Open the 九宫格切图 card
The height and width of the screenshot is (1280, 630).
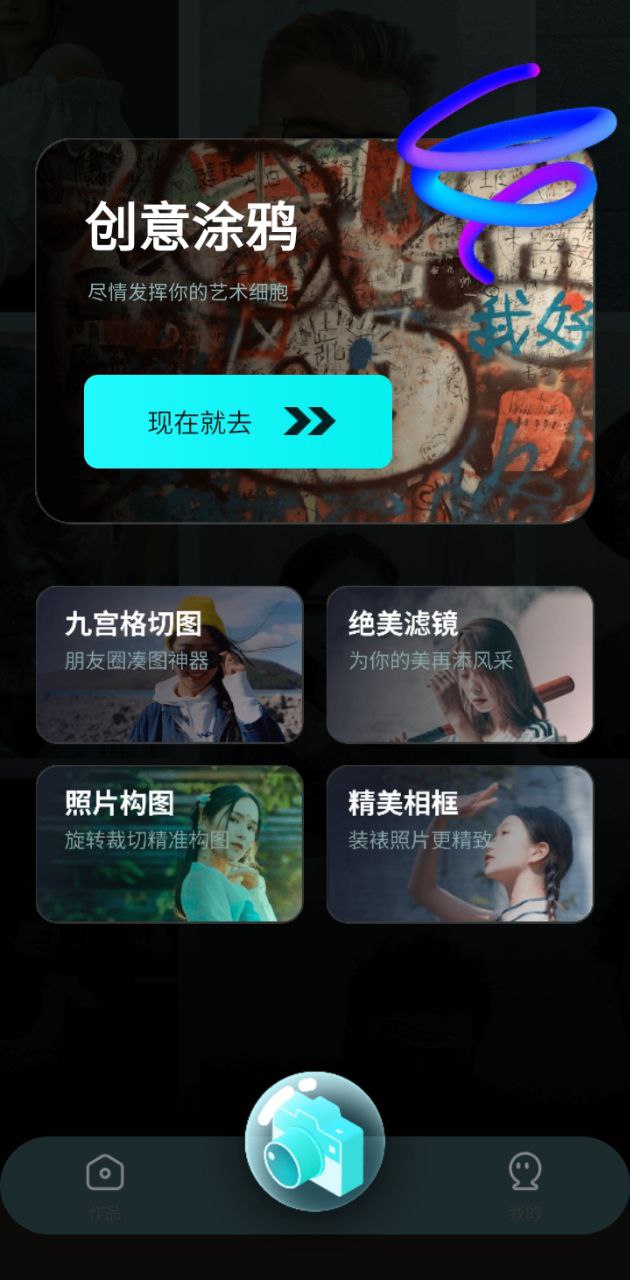pos(170,665)
